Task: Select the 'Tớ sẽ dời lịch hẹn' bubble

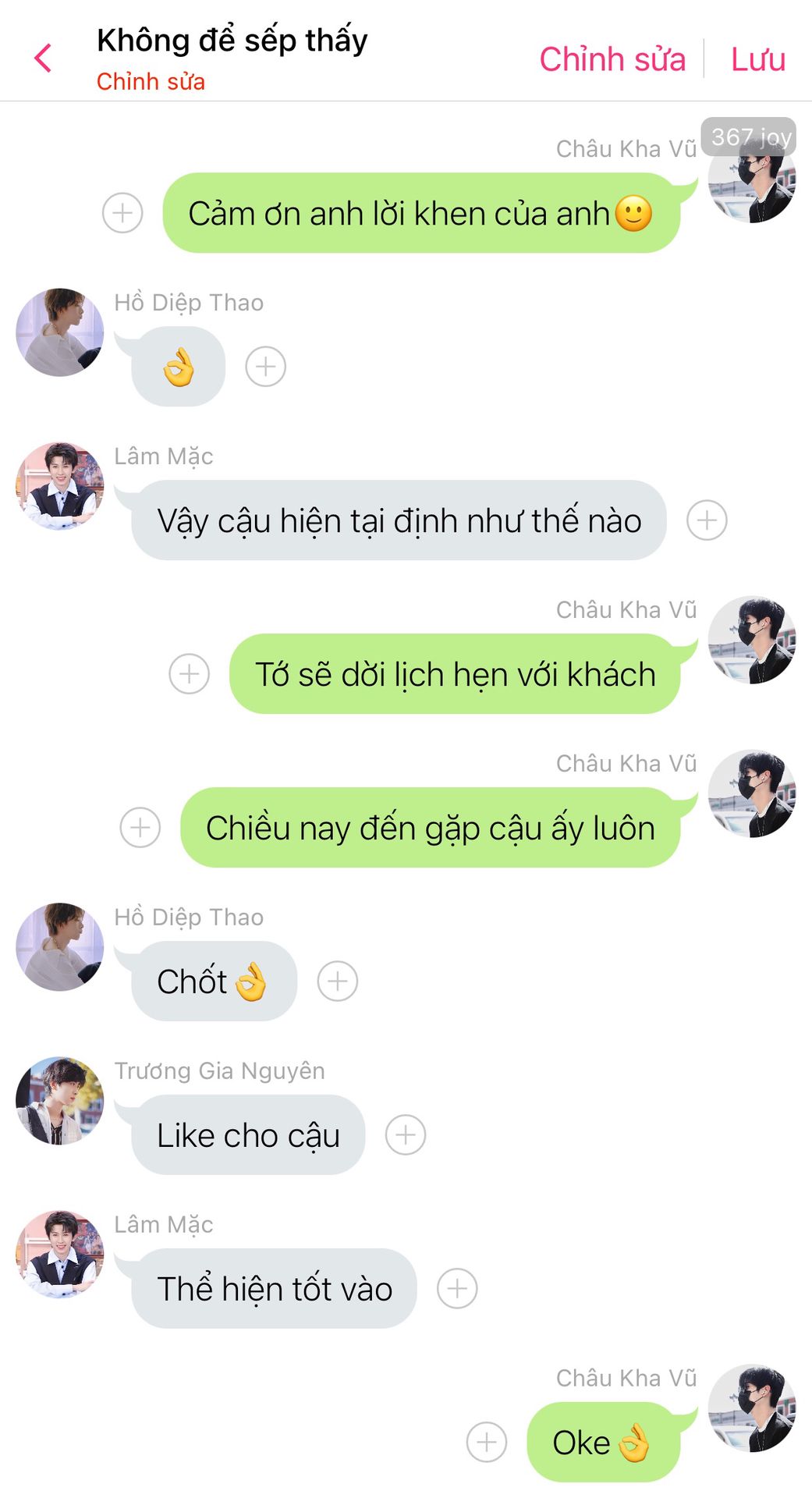Action: tap(455, 674)
